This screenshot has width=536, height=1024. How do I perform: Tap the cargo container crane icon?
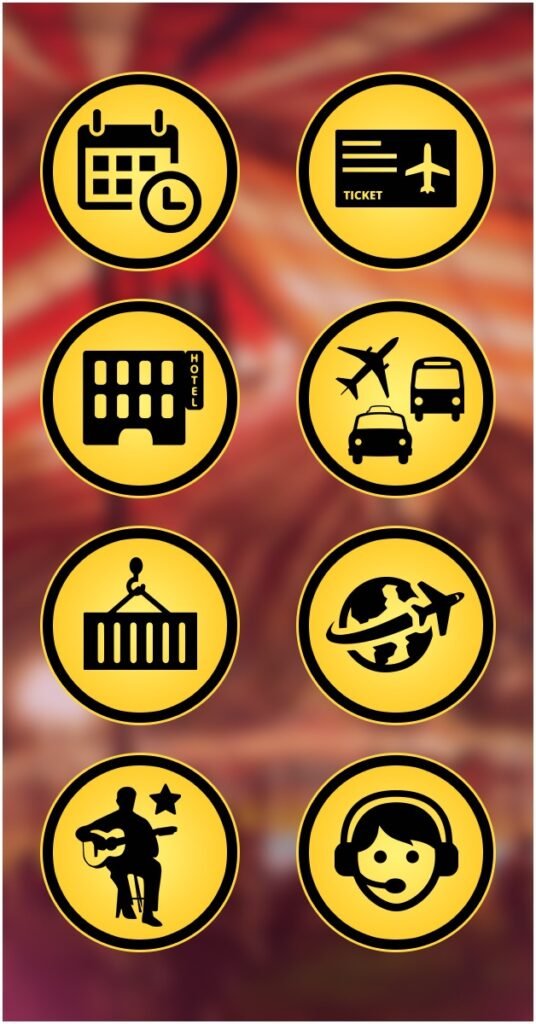click(x=140, y=626)
